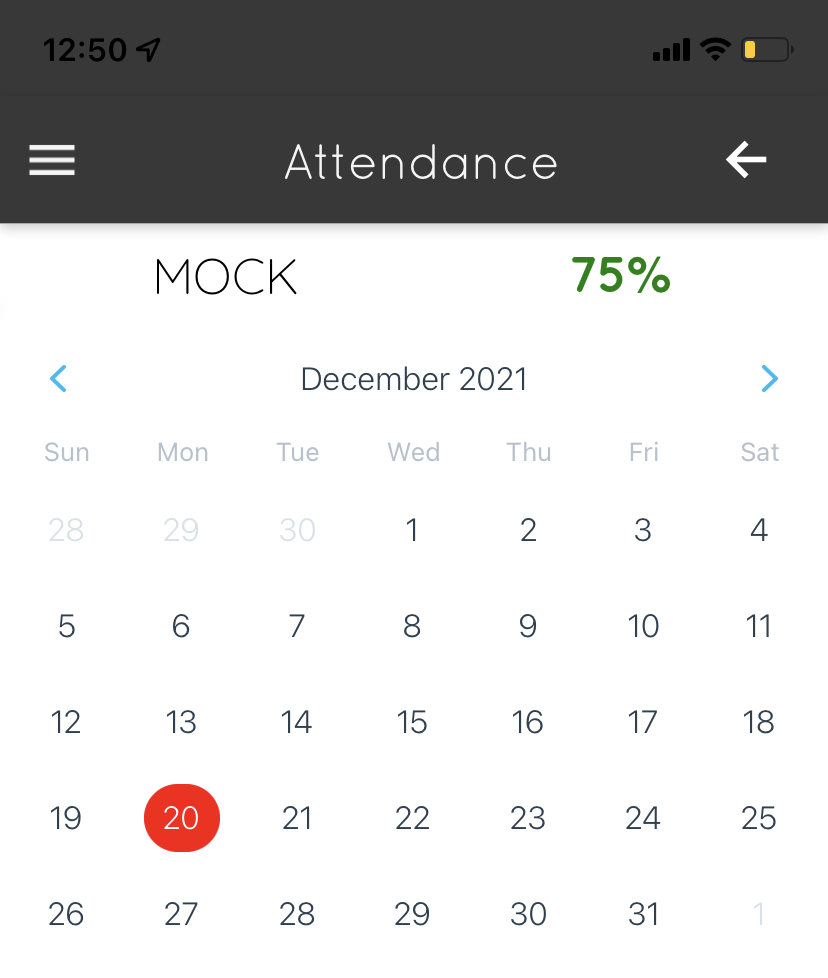The width and height of the screenshot is (828, 978).
Task: Open the hamburger drawer menu
Action: (52, 161)
